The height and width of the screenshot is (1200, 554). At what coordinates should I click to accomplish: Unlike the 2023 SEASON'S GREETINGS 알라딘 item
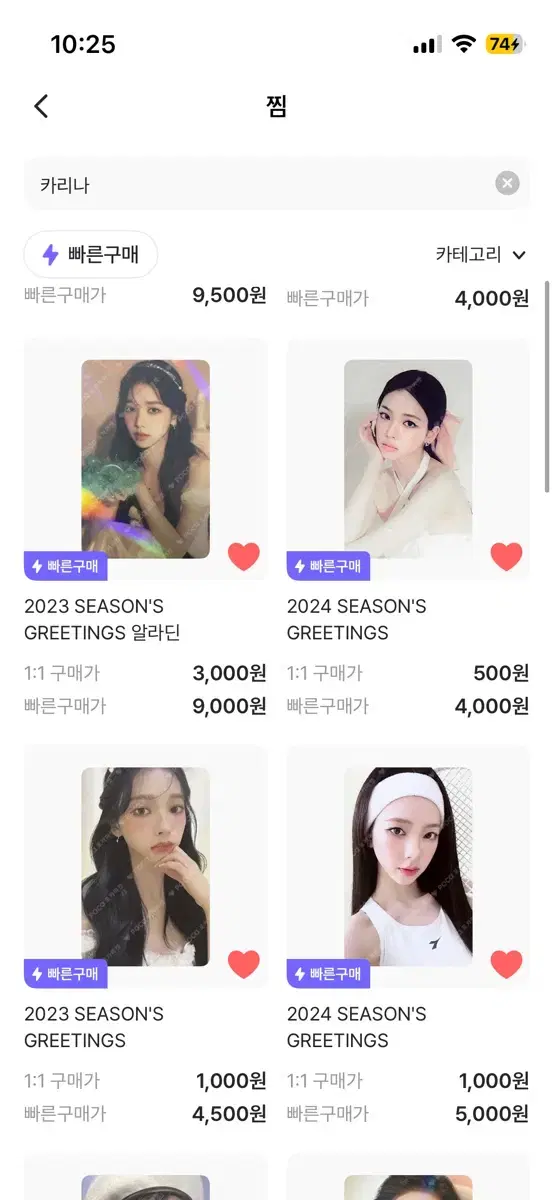click(244, 556)
